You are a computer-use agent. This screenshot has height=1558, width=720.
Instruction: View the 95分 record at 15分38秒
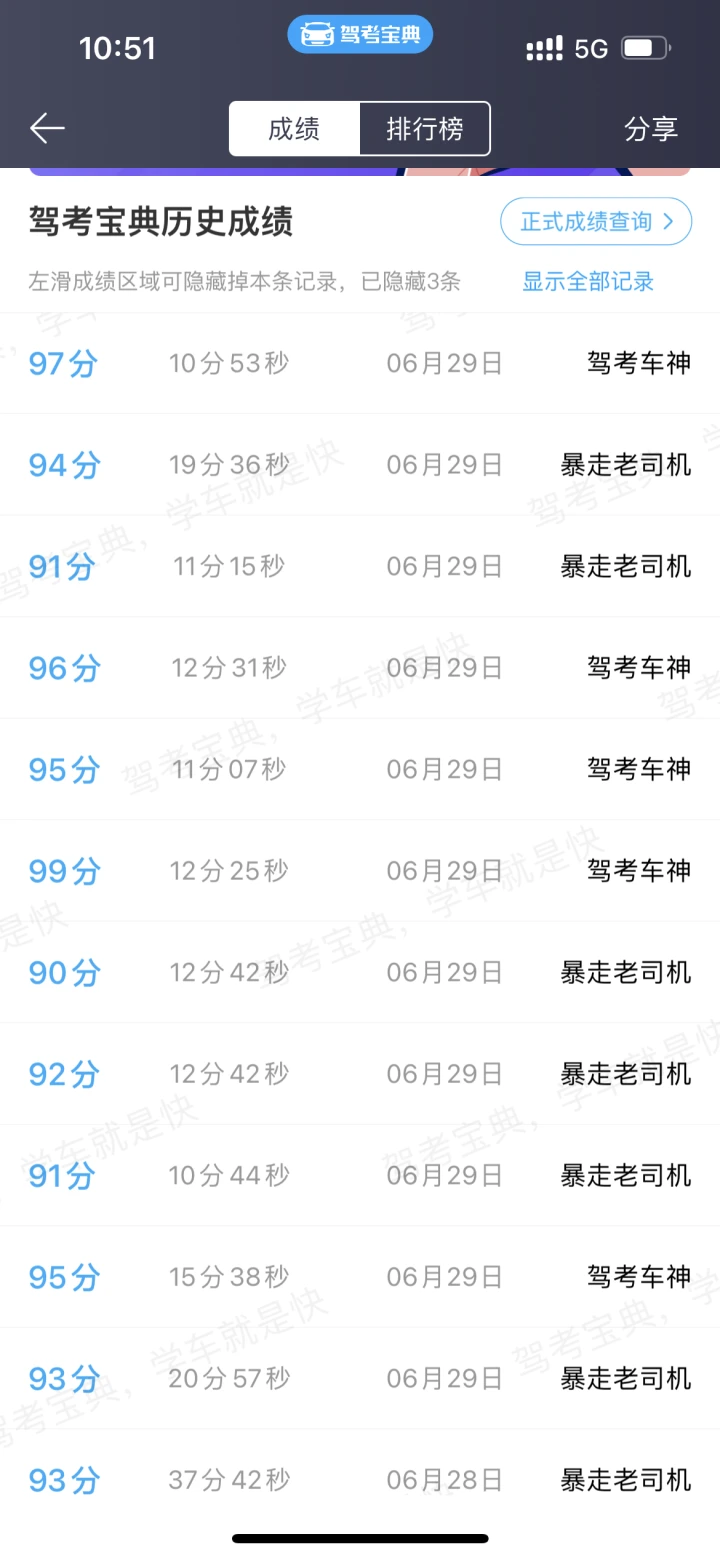(360, 1277)
